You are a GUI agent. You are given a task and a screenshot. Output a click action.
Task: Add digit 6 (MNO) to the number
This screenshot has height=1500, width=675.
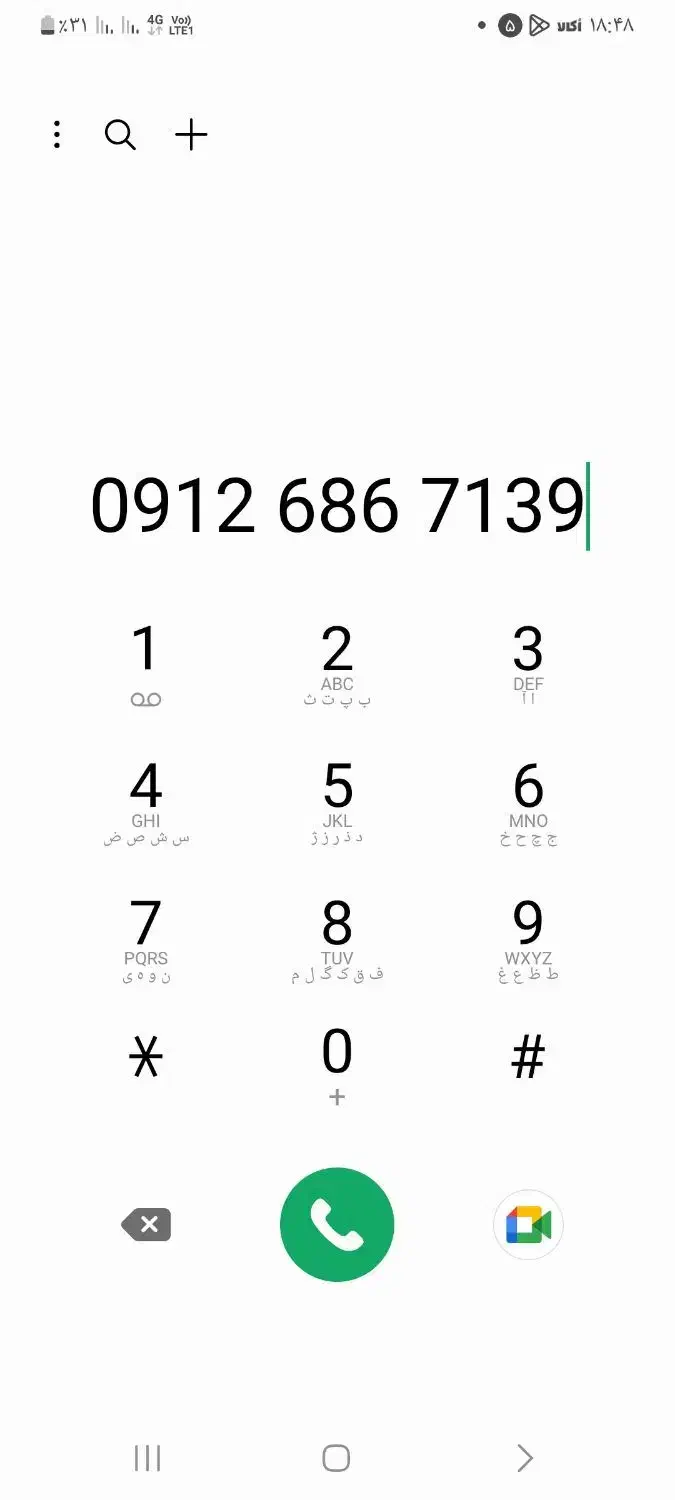tap(528, 800)
